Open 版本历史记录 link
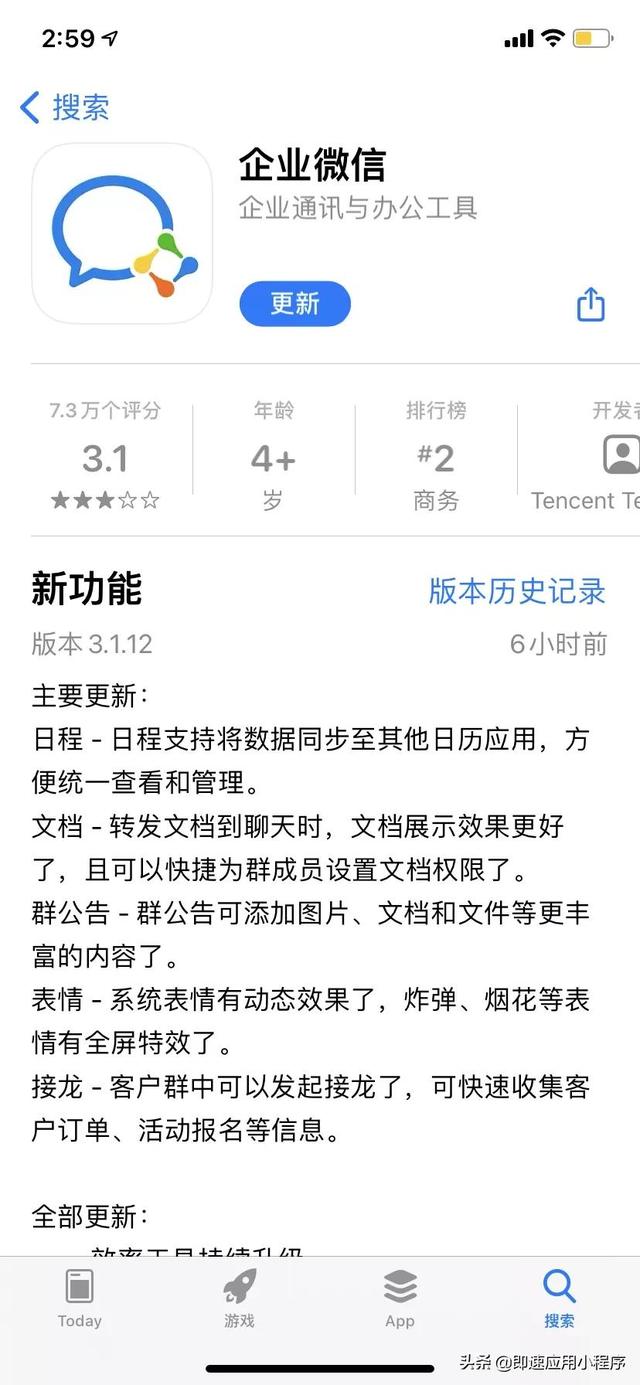Image resolution: width=640 pixels, height=1385 pixels. point(516,590)
